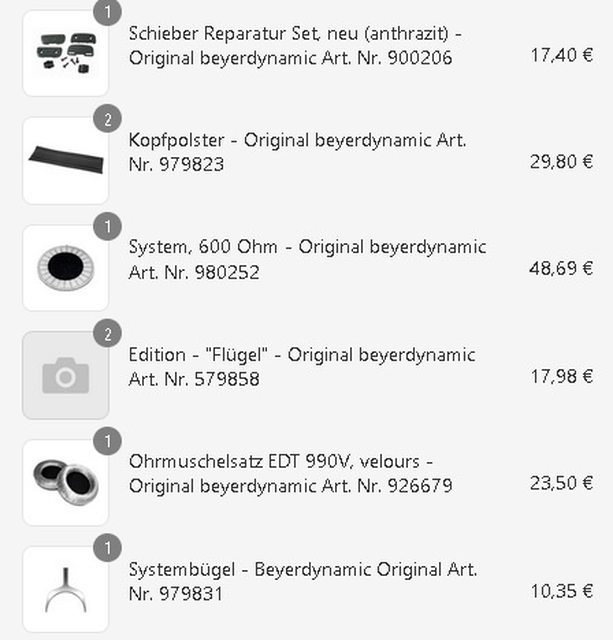
Task: Open the Systembügel product row
Action: point(302,582)
